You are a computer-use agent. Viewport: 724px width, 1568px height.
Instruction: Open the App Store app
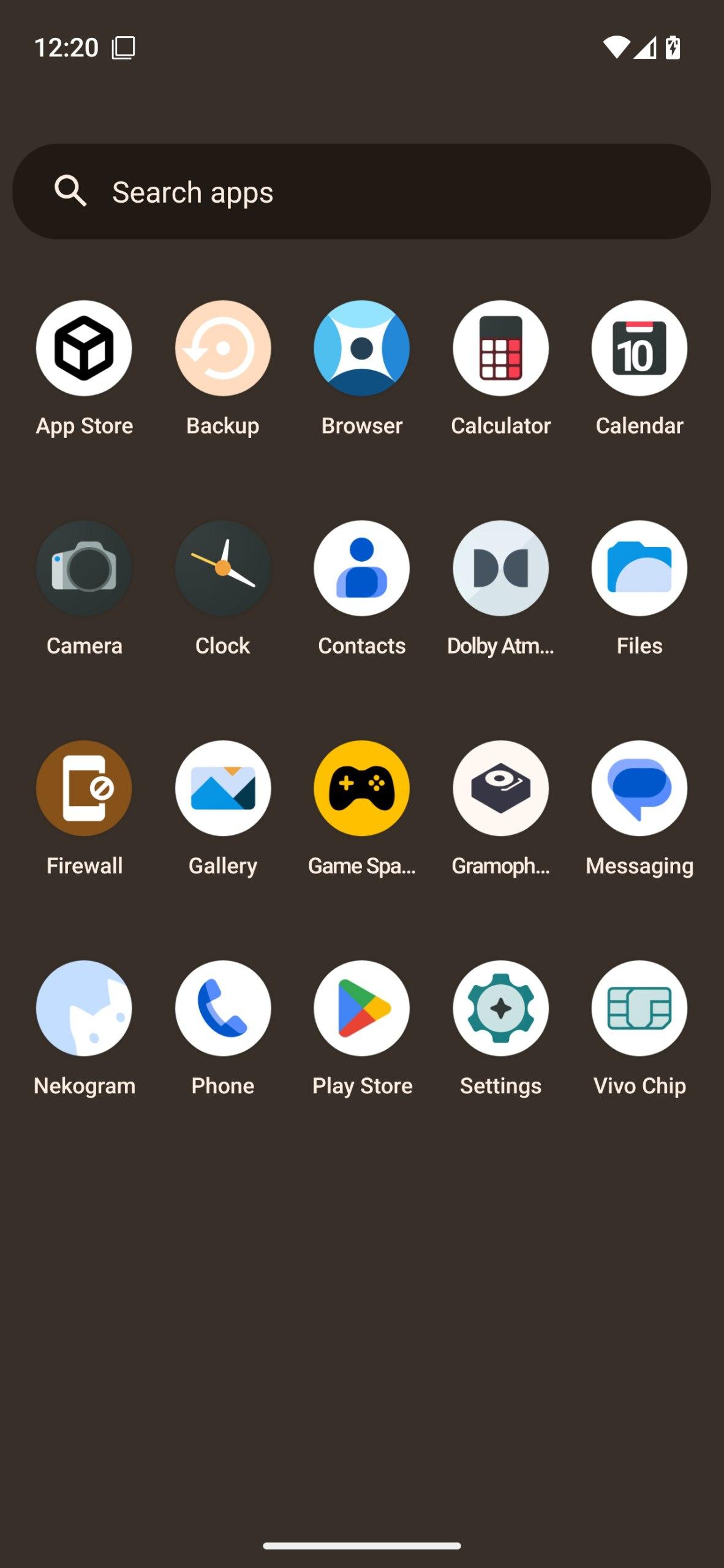[84, 348]
